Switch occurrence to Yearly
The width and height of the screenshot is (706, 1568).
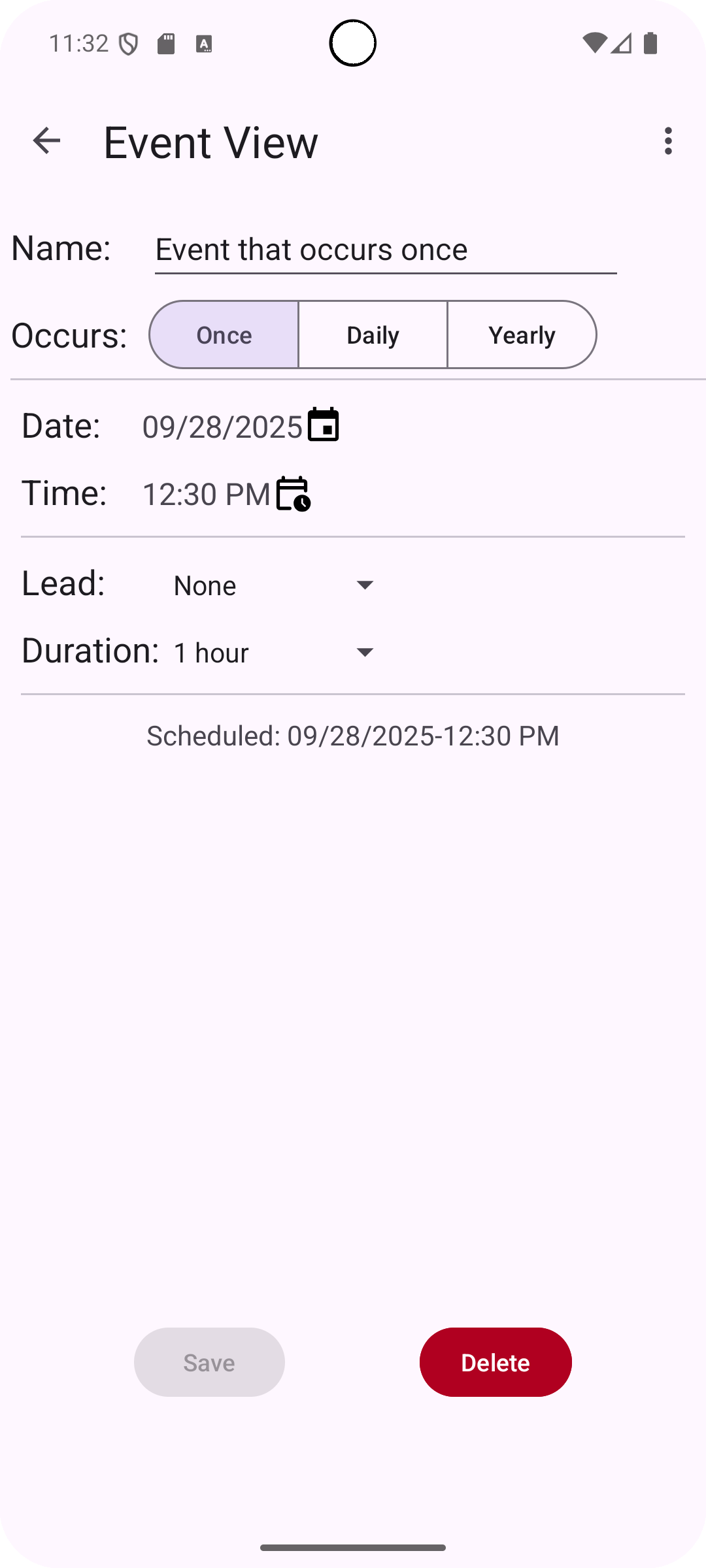[522, 335]
